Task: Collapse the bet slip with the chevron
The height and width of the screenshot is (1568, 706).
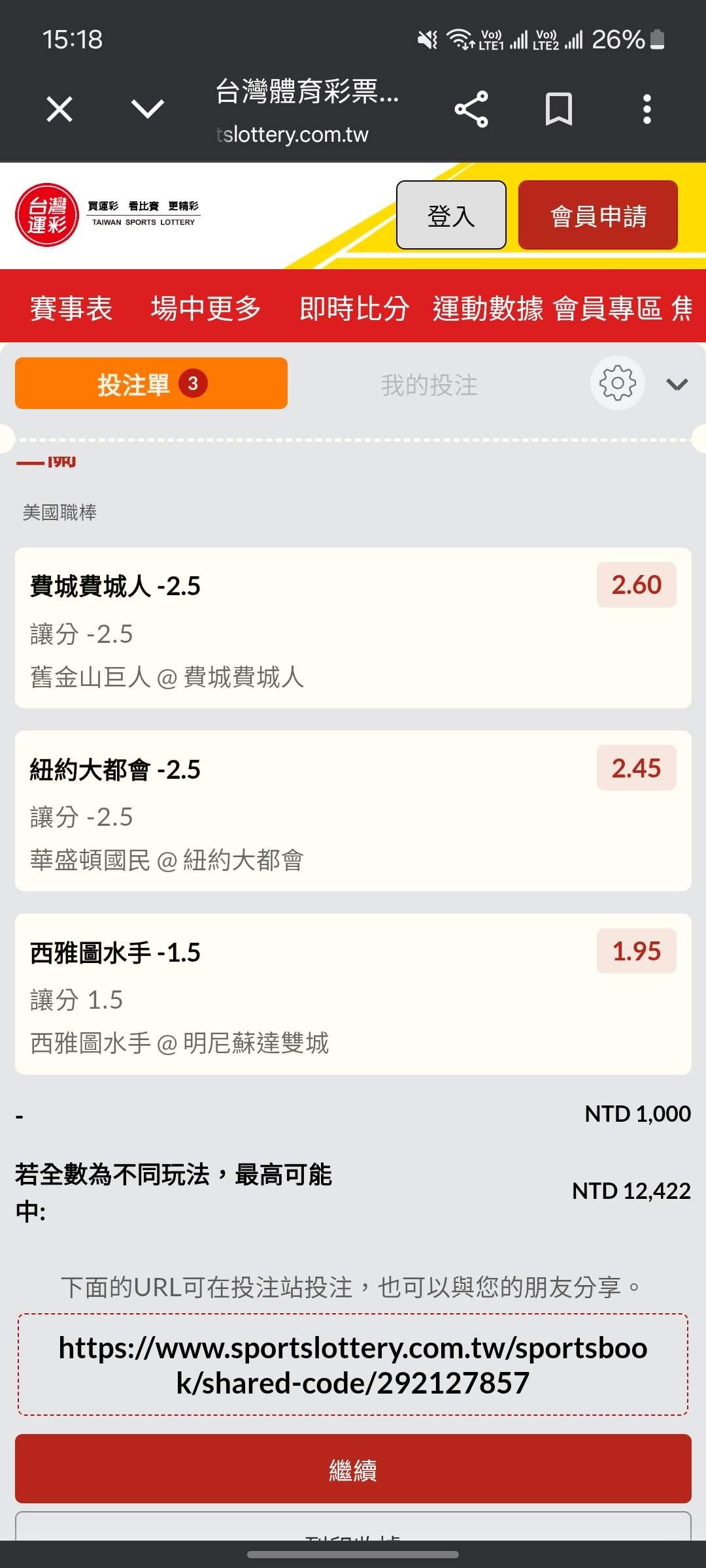Action: 677,384
